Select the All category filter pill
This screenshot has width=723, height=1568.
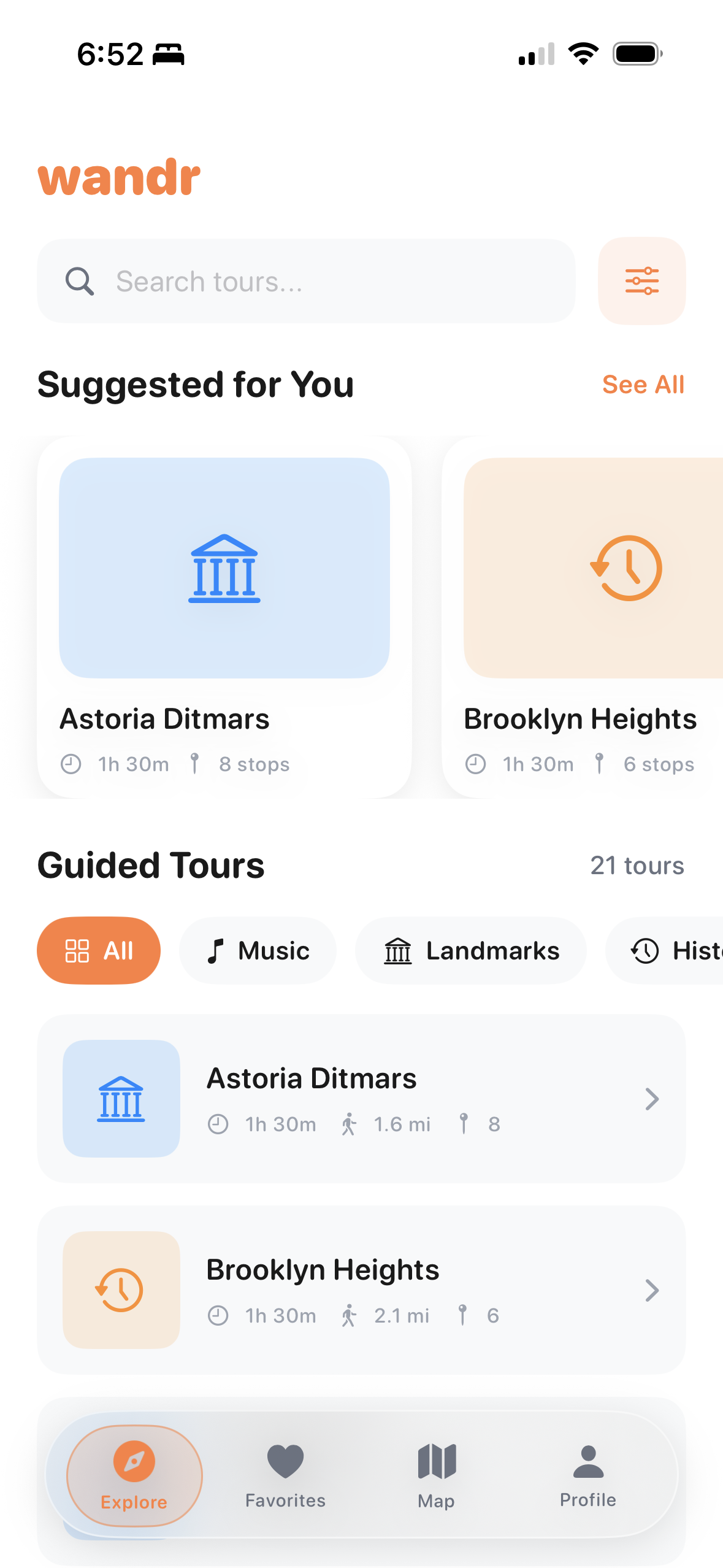[98, 950]
